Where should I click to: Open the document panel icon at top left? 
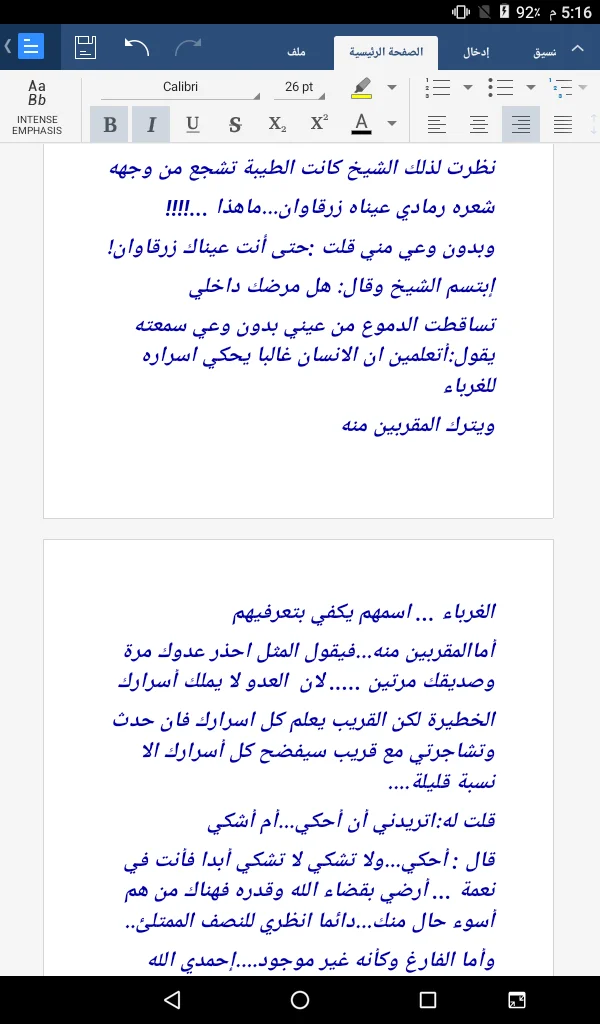click(32, 47)
